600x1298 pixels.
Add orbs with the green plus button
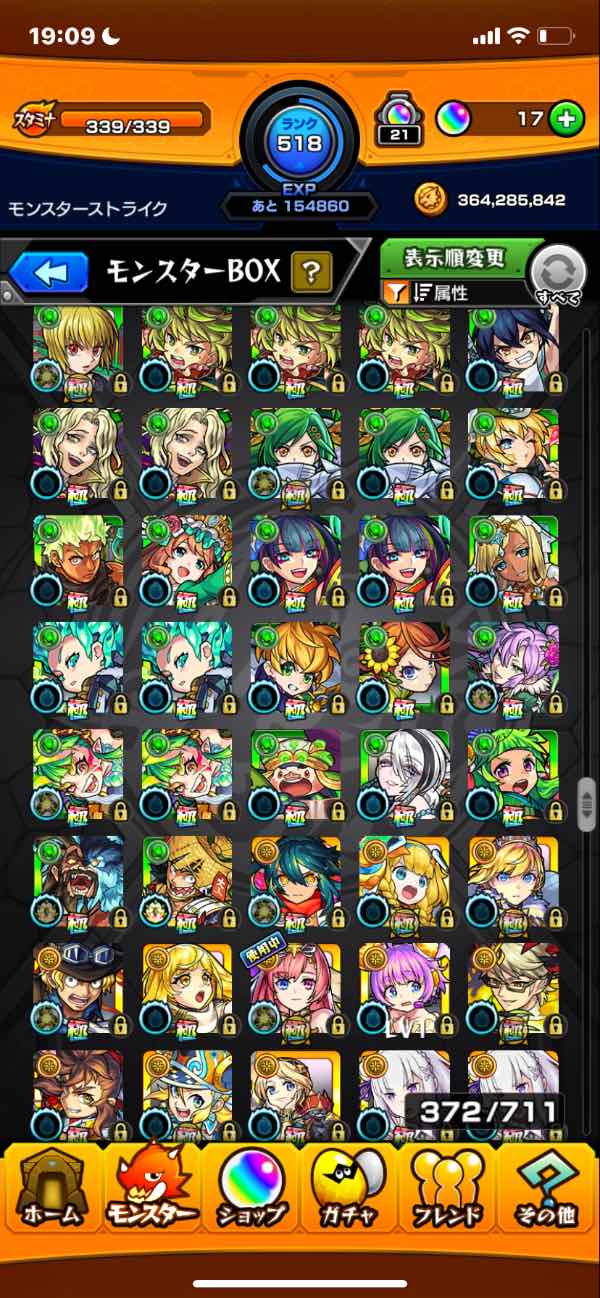click(567, 119)
